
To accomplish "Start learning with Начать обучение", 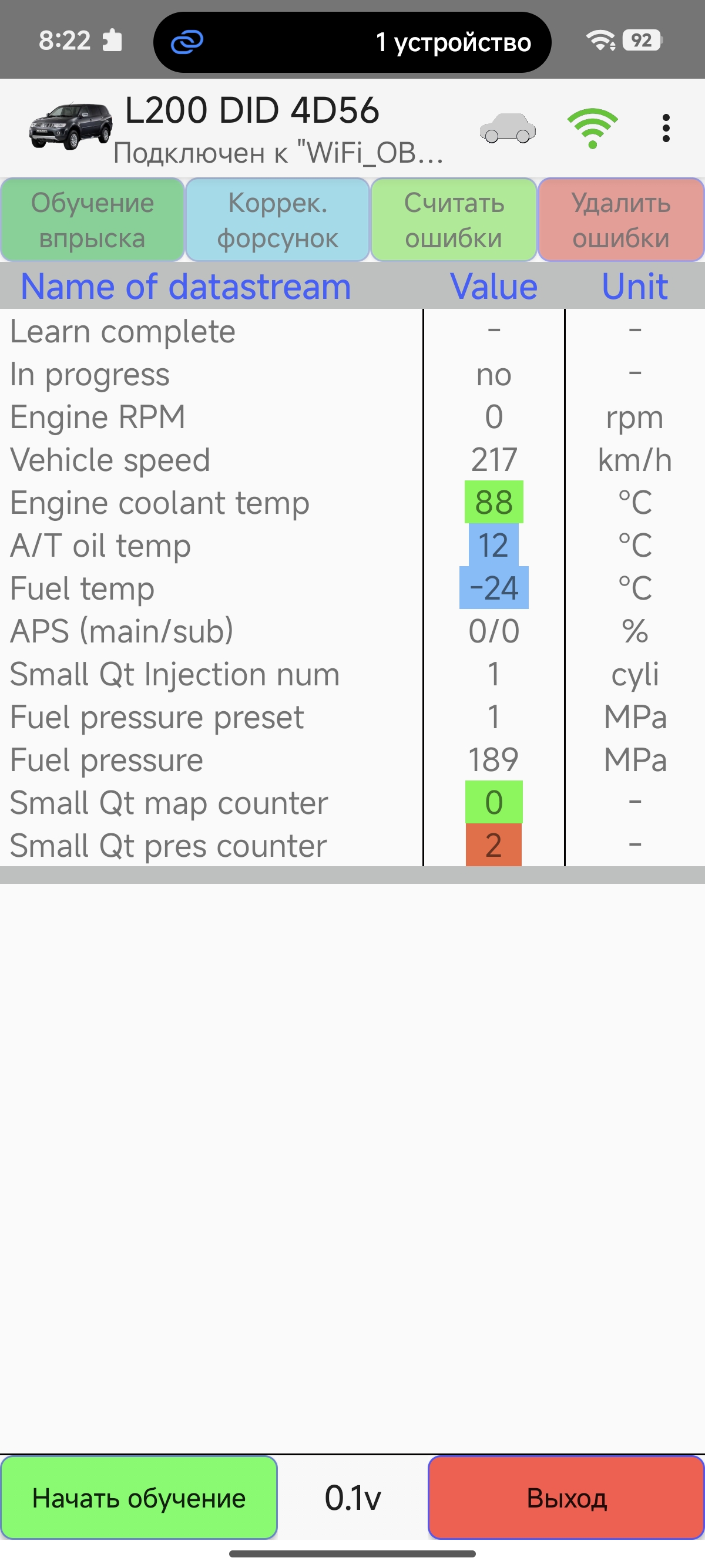I will (139, 1498).
